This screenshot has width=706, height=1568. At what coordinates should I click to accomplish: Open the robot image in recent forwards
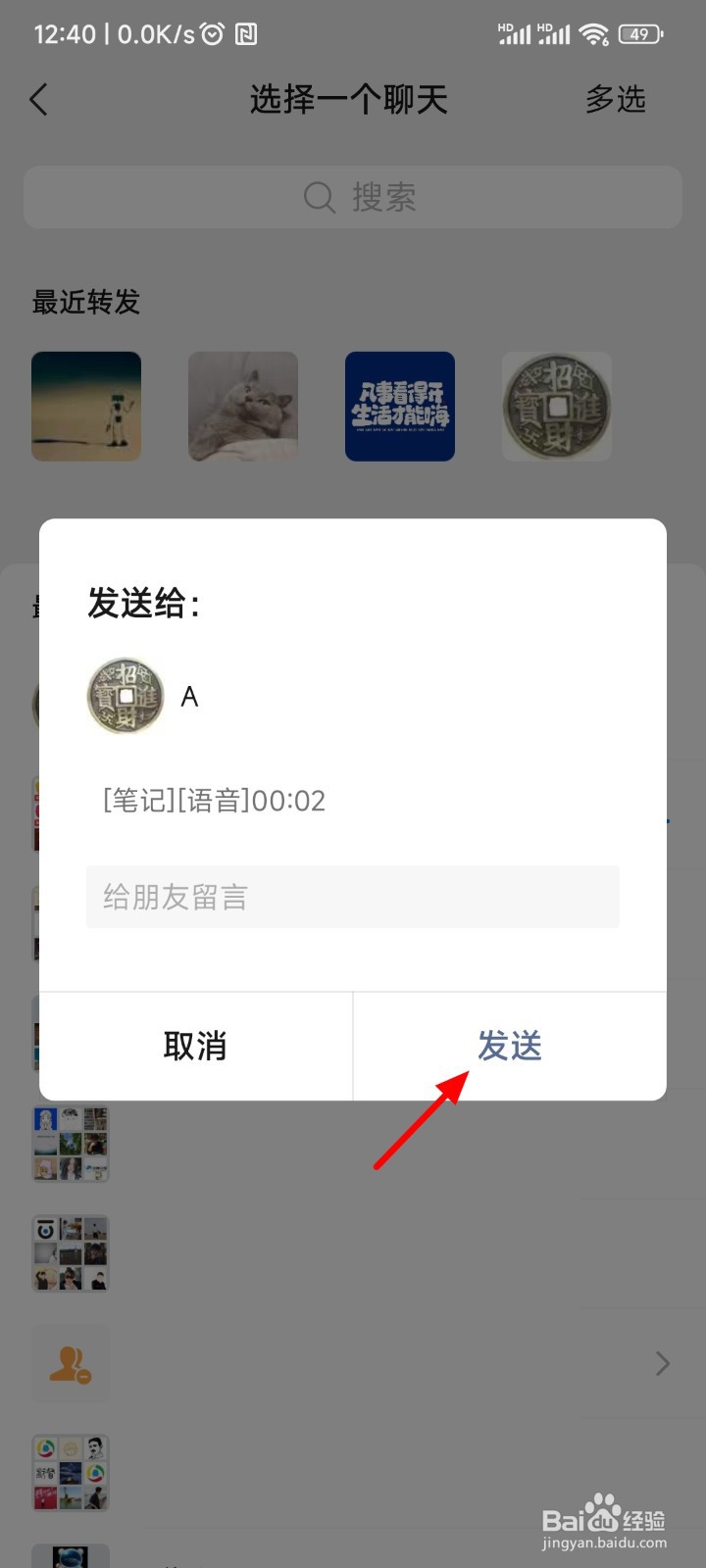[86, 406]
